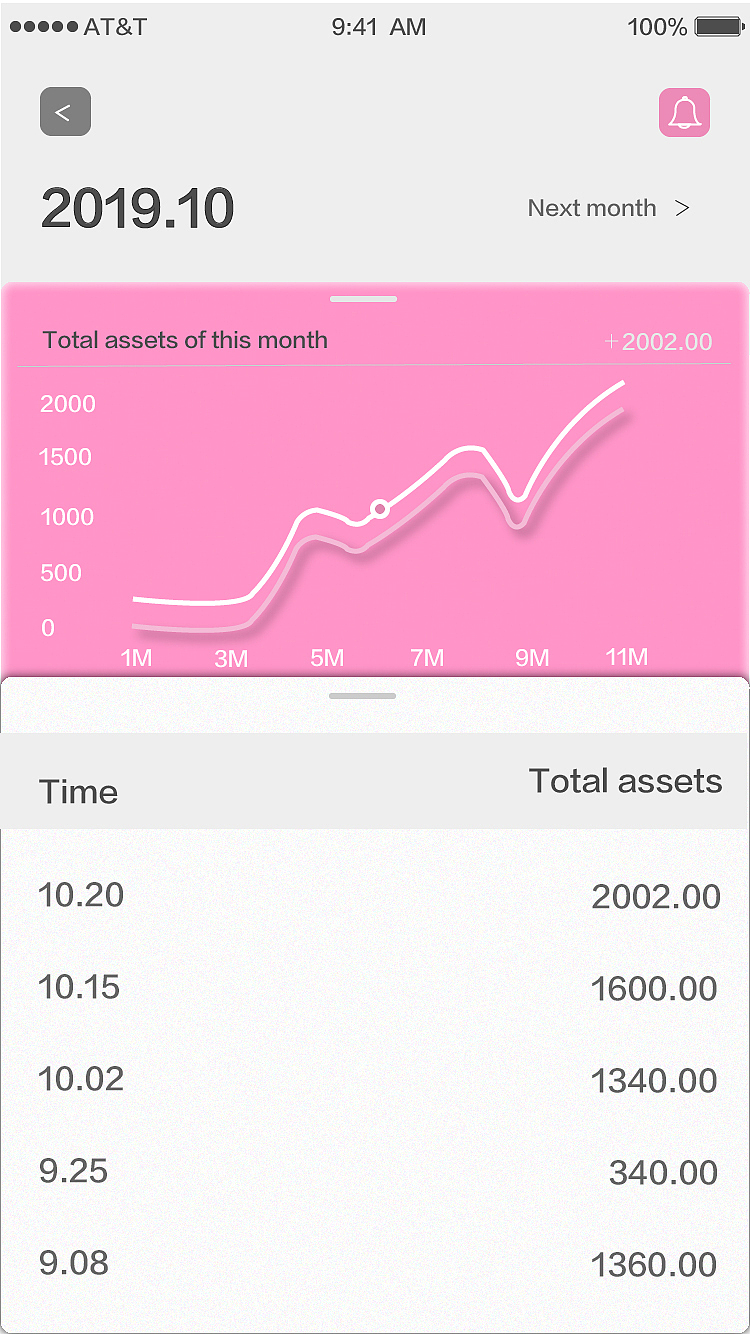Tap the data point marker on chart
The image size is (750, 1334).
click(380, 509)
